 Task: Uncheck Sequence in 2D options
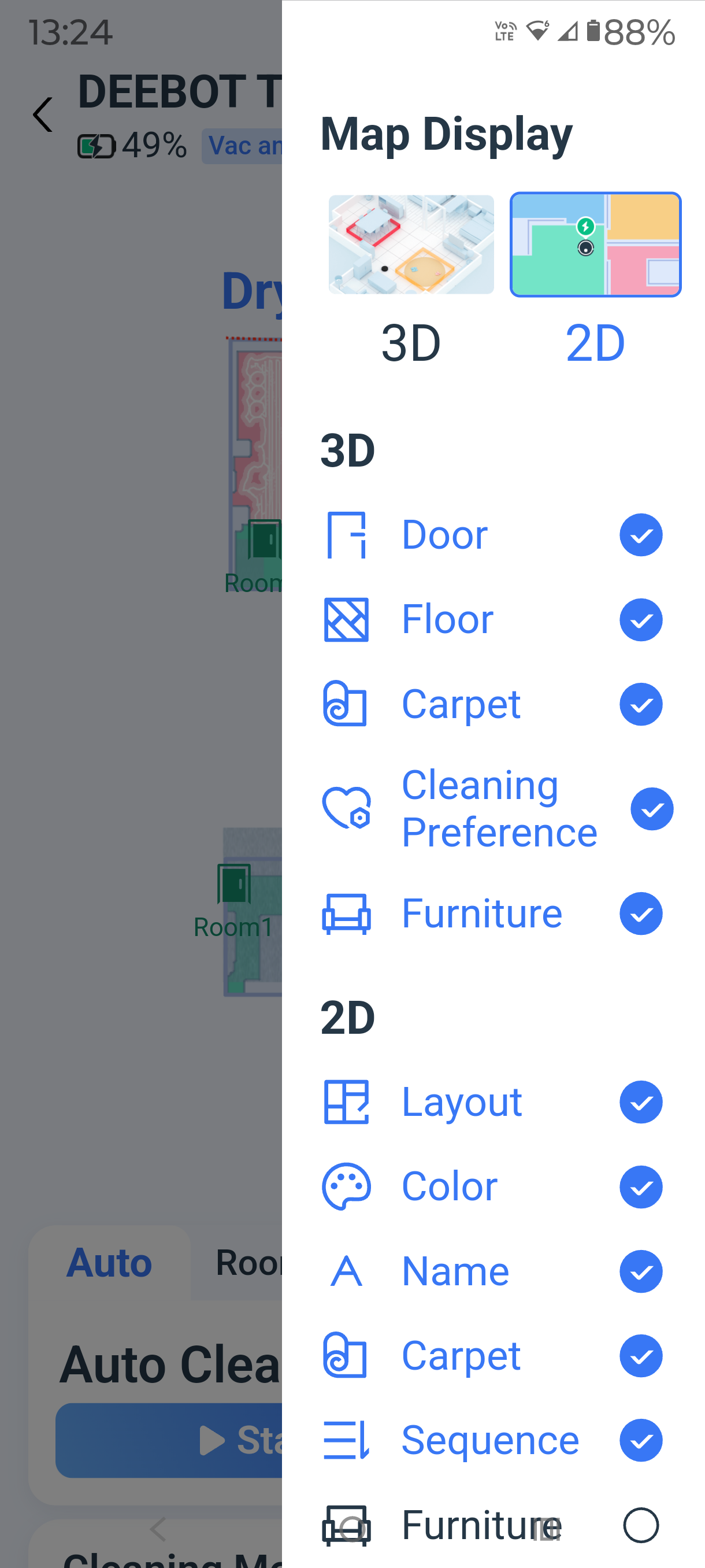coord(640,1441)
